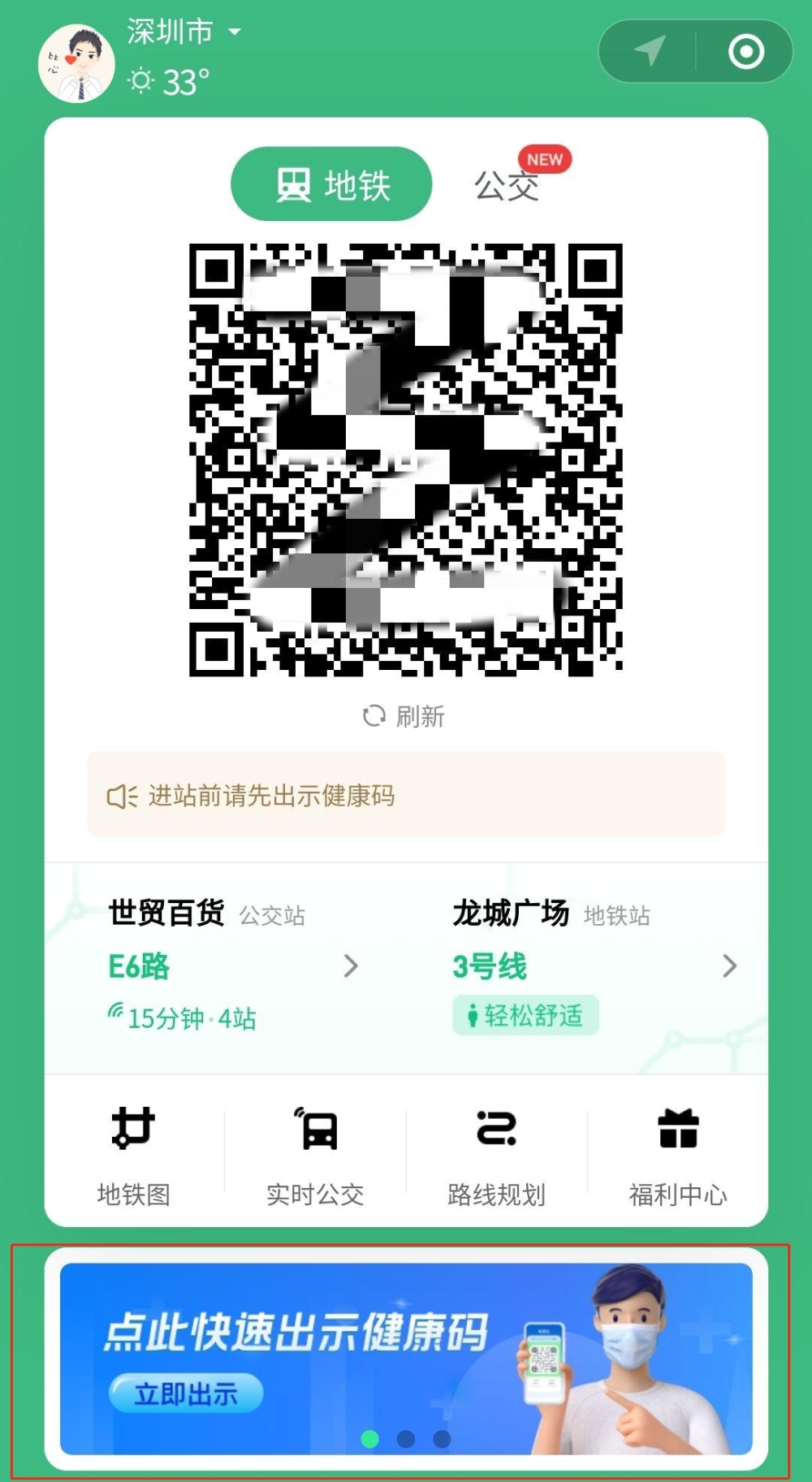
Task: Open 路线规划 route planning
Action: pos(496,1155)
